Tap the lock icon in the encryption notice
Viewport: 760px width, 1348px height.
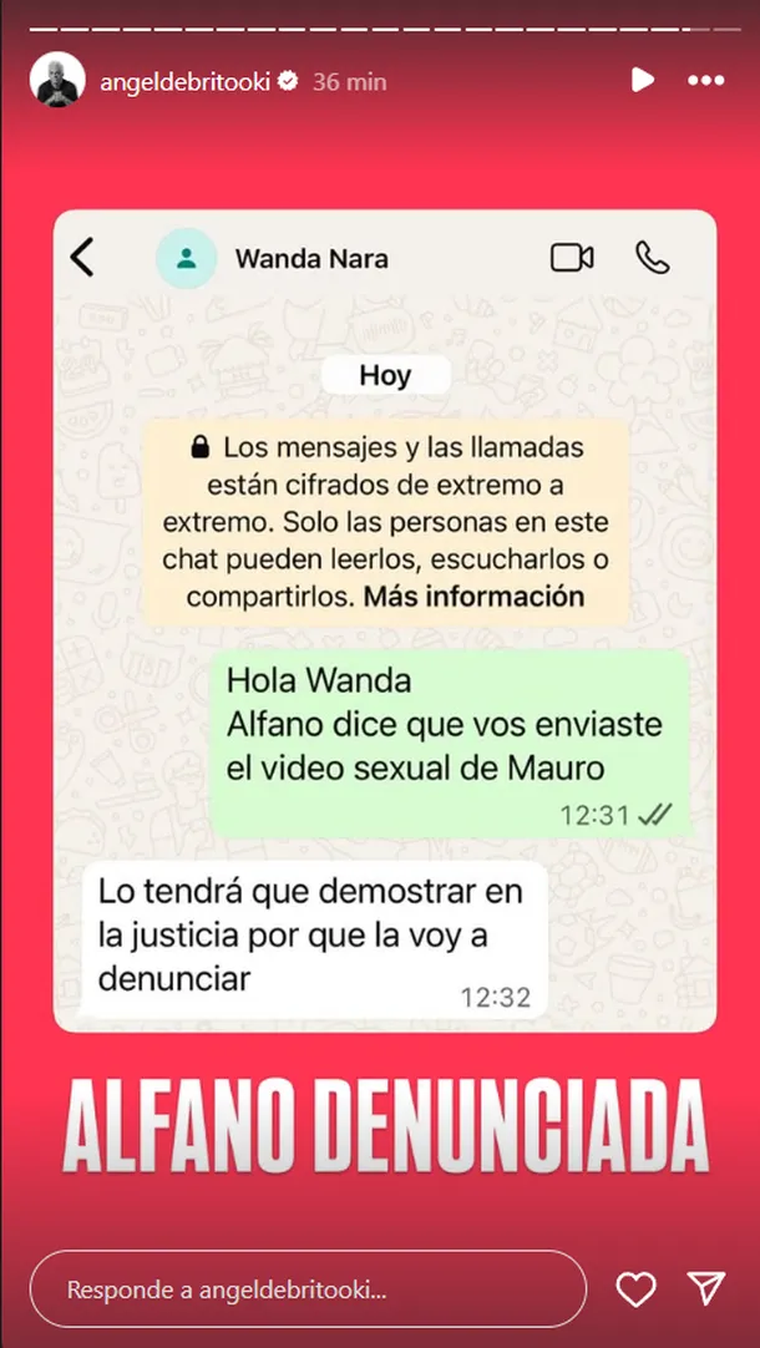202,447
